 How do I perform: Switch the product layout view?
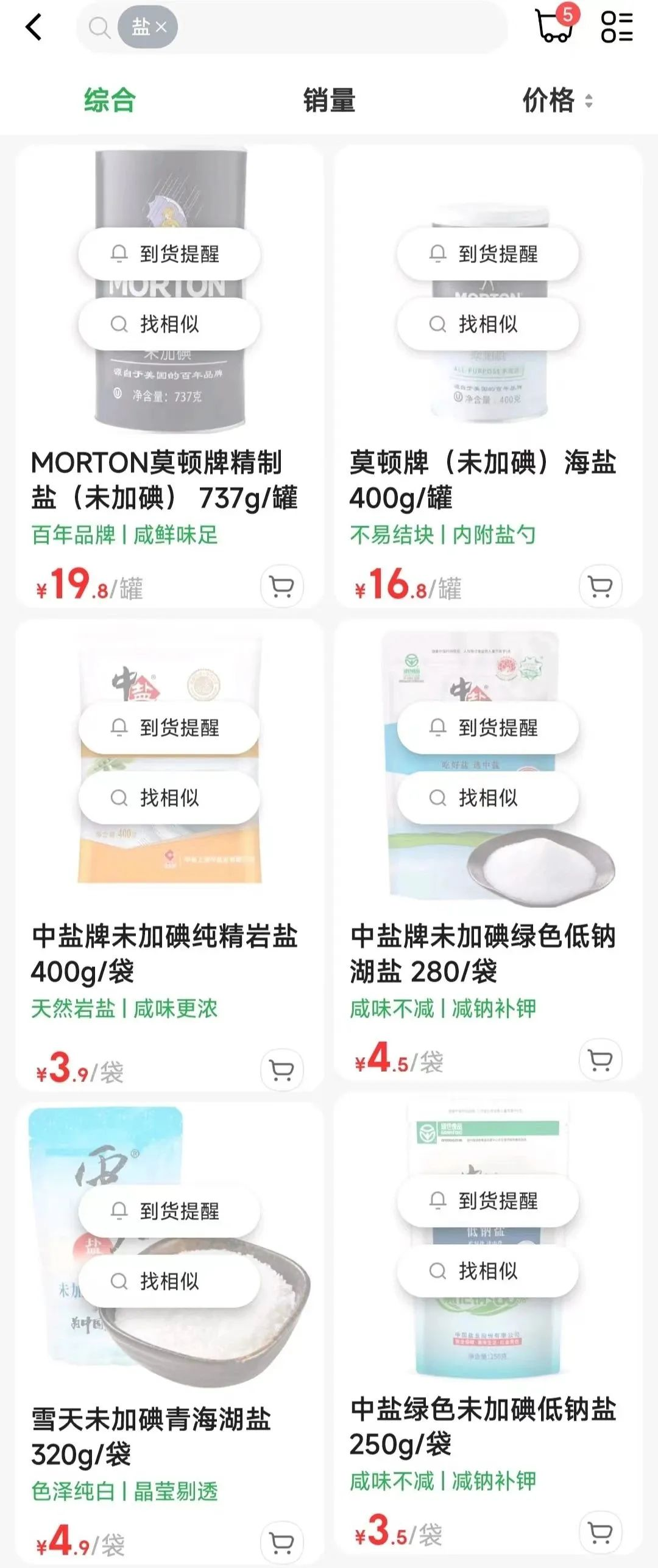tap(617, 27)
